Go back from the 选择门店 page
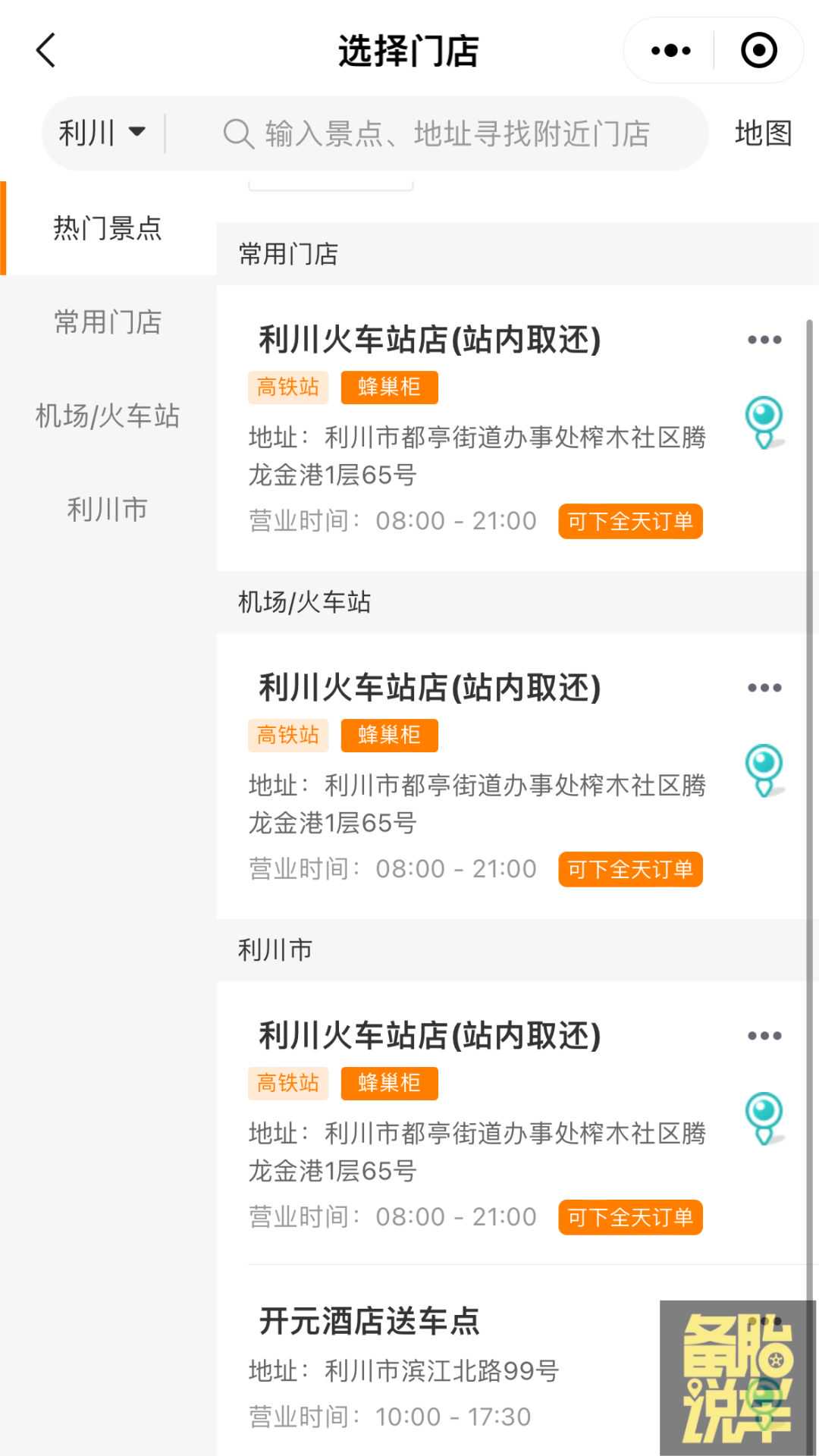 pyautogui.click(x=47, y=51)
